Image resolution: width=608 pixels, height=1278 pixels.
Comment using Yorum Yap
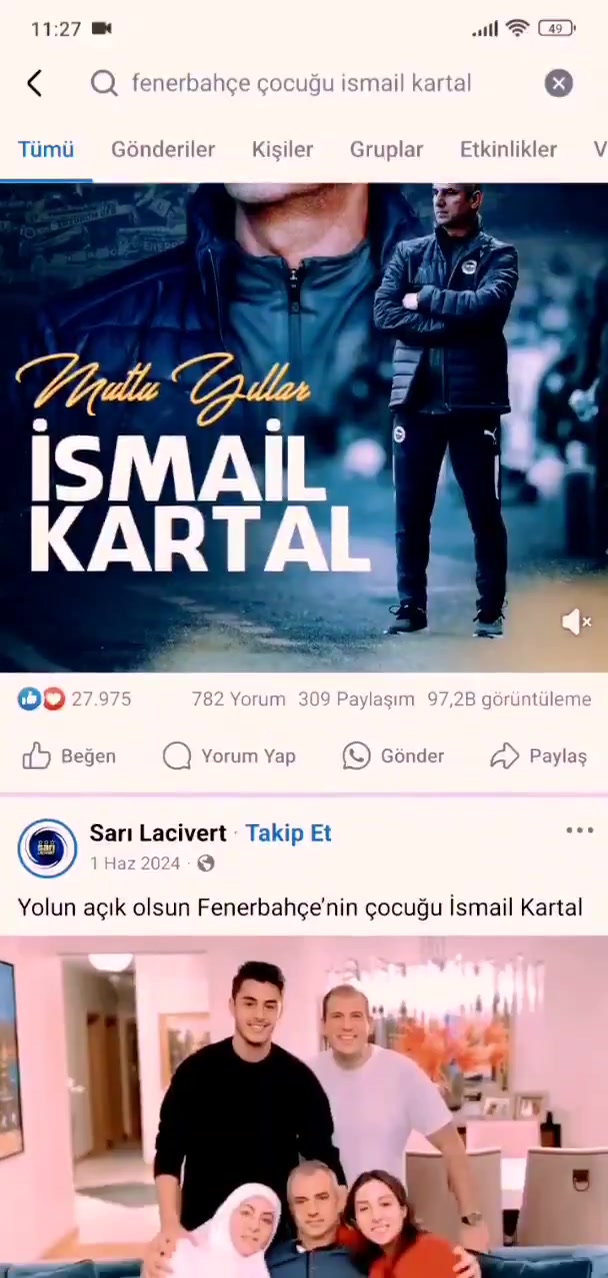point(229,756)
